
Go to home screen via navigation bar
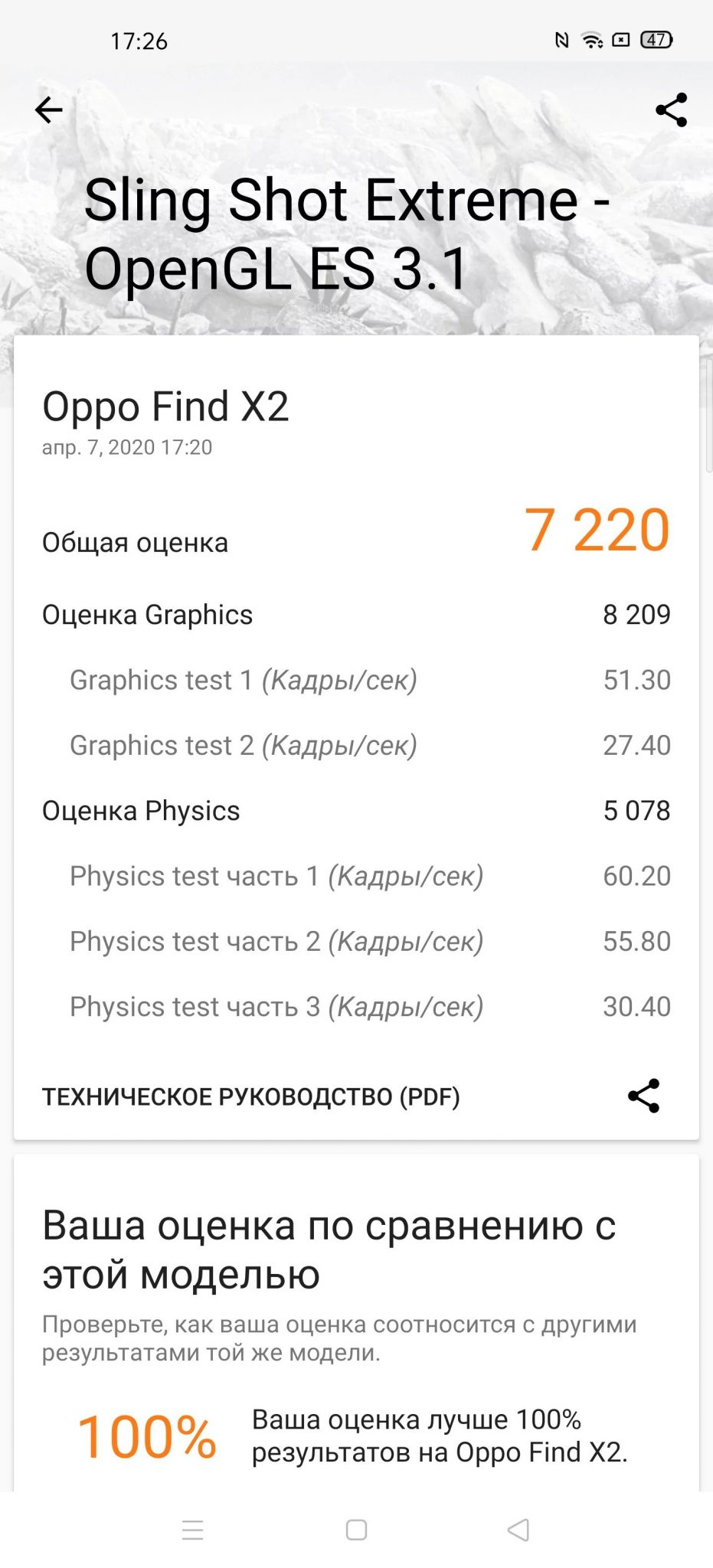tap(356, 1530)
